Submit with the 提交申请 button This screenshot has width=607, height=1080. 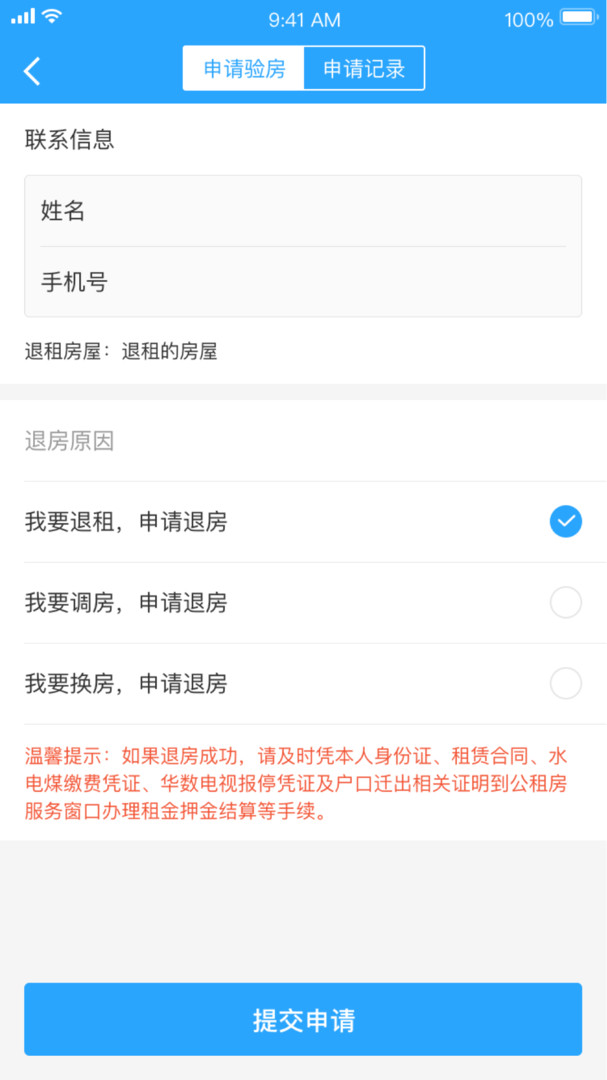tap(303, 1019)
